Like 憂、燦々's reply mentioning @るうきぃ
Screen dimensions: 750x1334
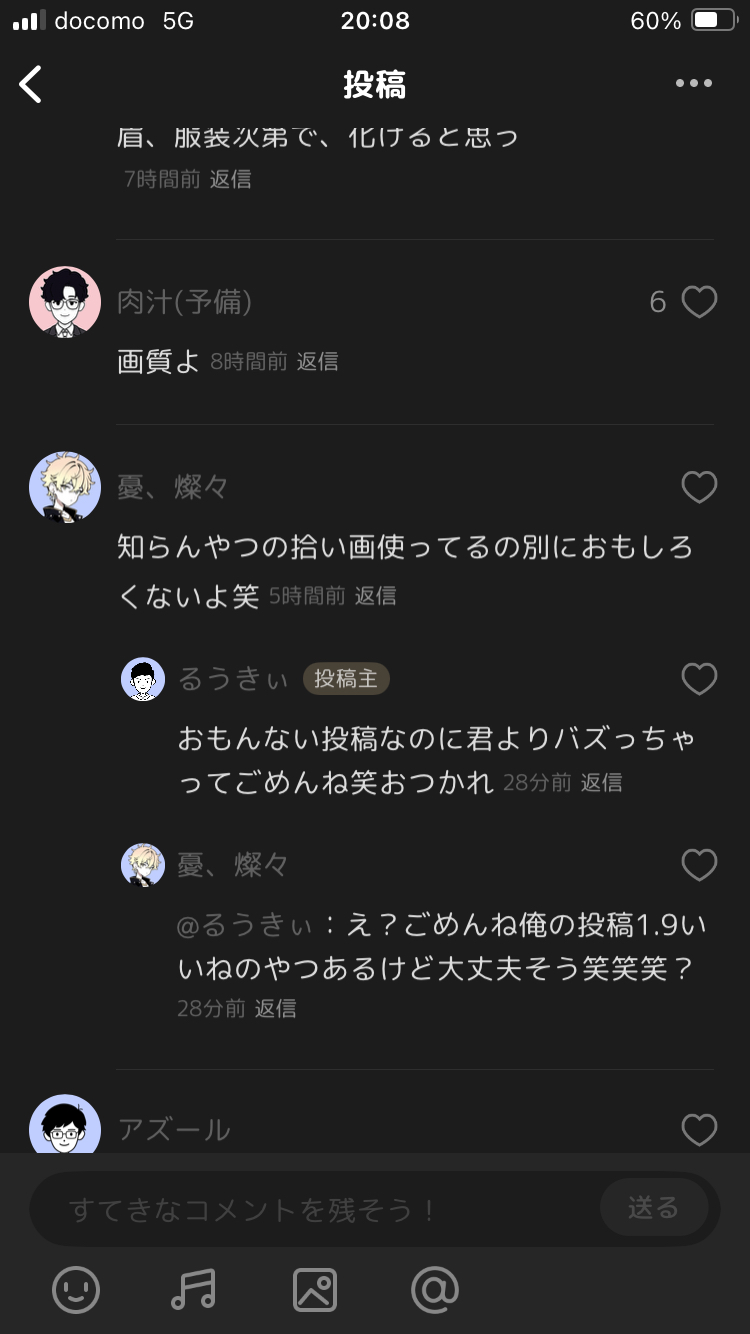[x=698, y=865]
